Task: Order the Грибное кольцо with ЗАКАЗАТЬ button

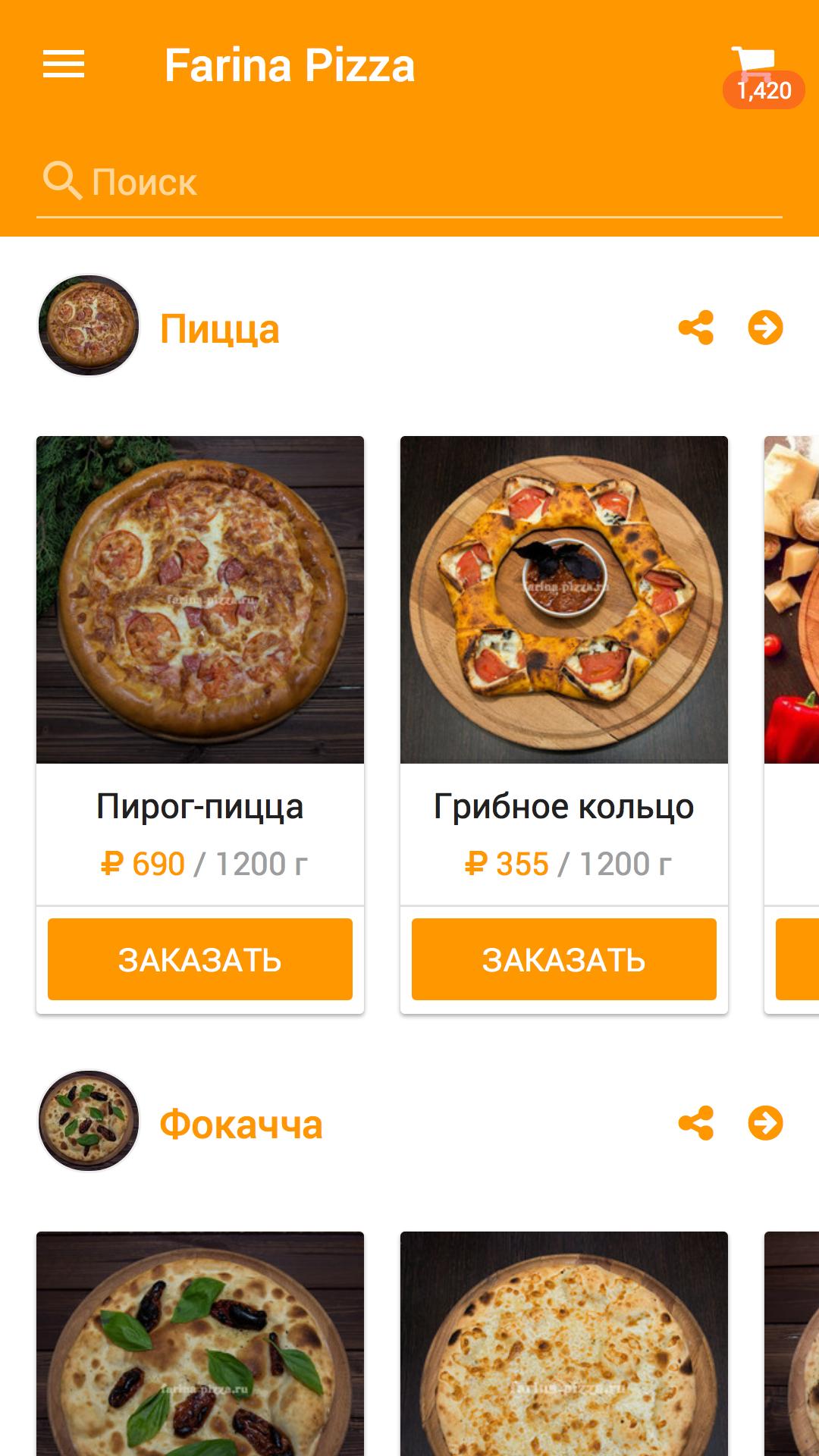Action: pos(563,958)
